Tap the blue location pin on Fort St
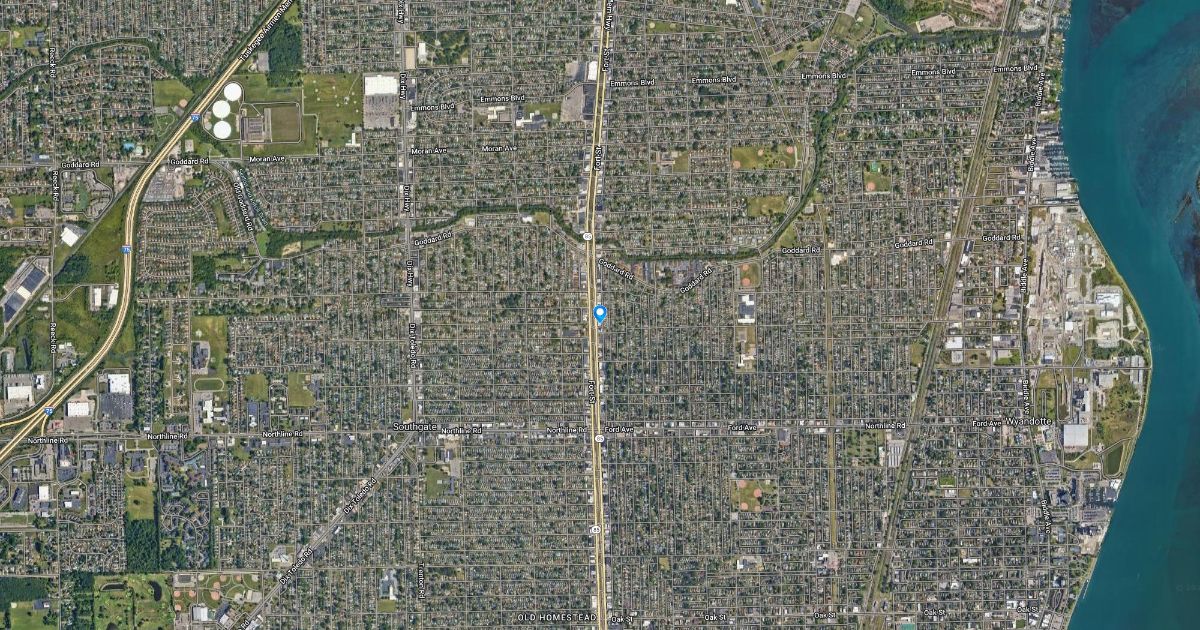The height and width of the screenshot is (630, 1200). coord(600,313)
